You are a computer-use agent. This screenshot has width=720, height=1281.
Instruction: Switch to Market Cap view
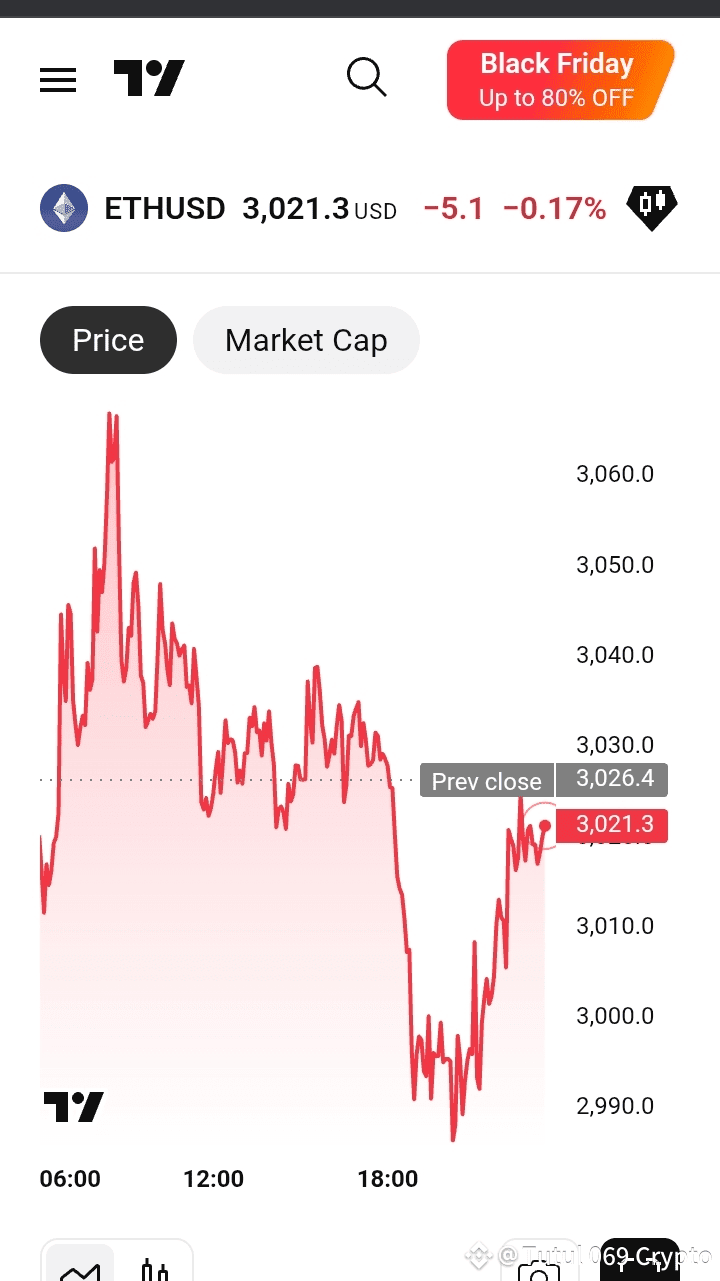tap(306, 340)
